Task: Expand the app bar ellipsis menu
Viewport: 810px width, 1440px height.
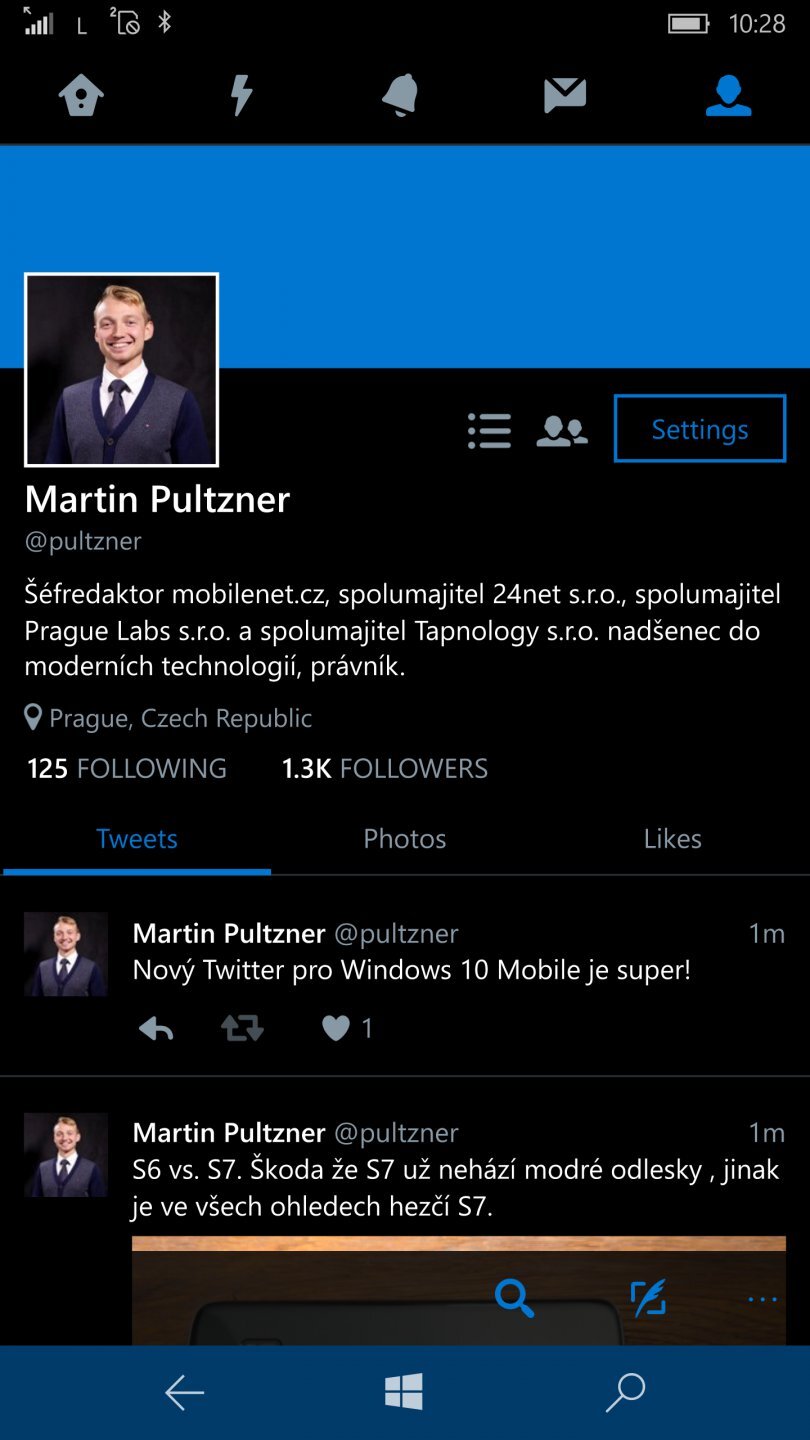Action: coord(762,1297)
